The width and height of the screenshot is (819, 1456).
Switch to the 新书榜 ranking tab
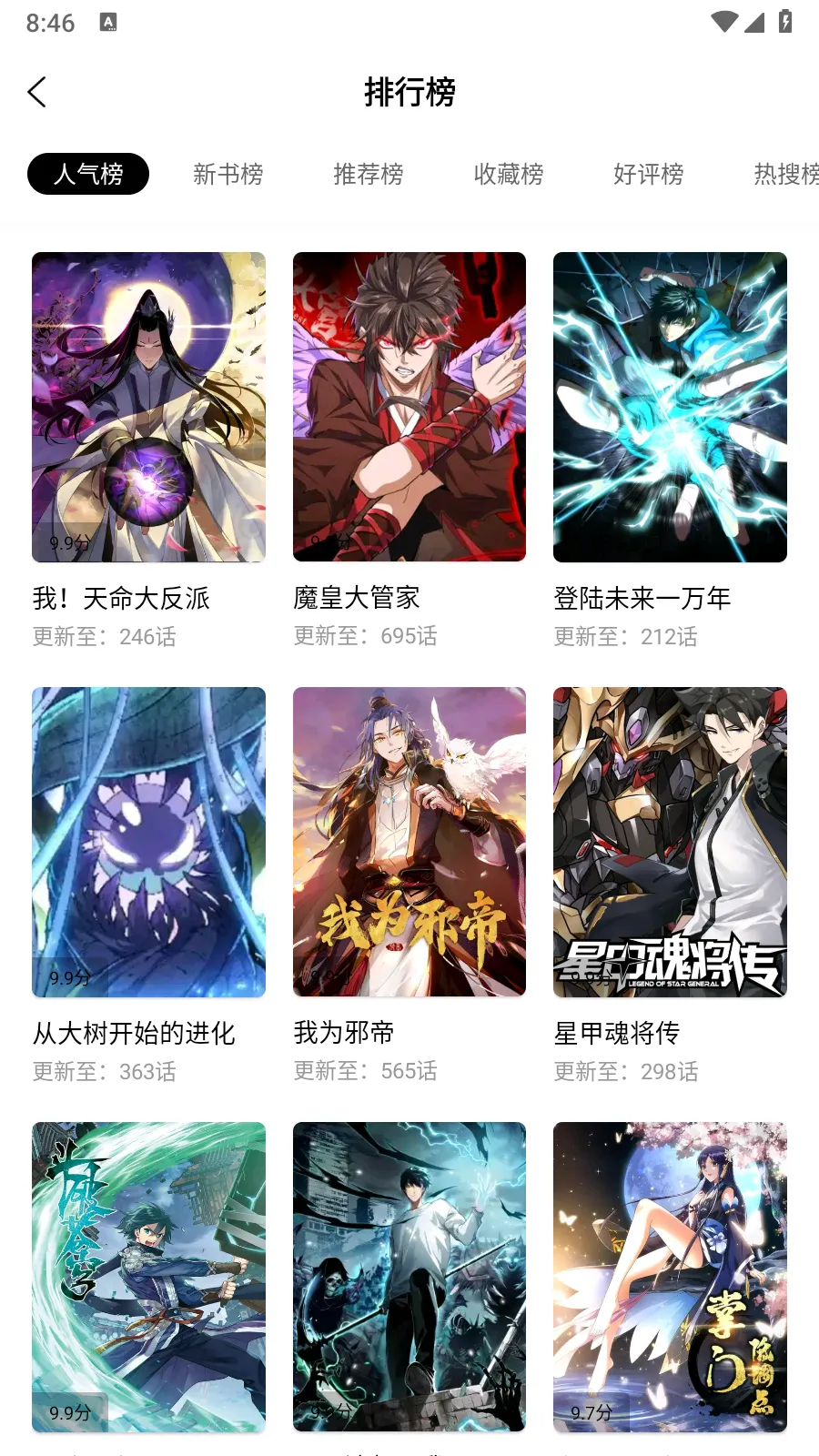click(227, 174)
